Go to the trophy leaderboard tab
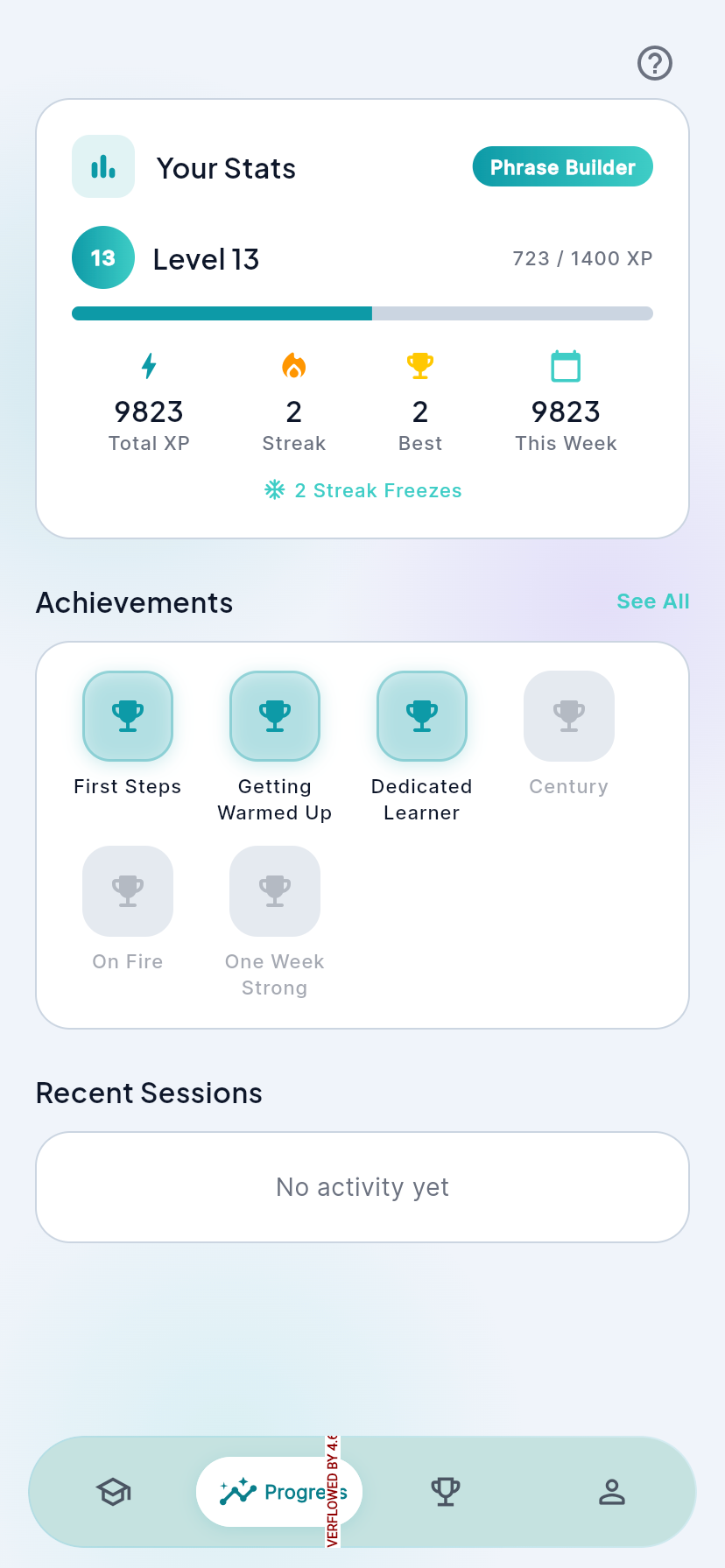Image resolution: width=725 pixels, height=1568 pixels. coord(446,1492)
